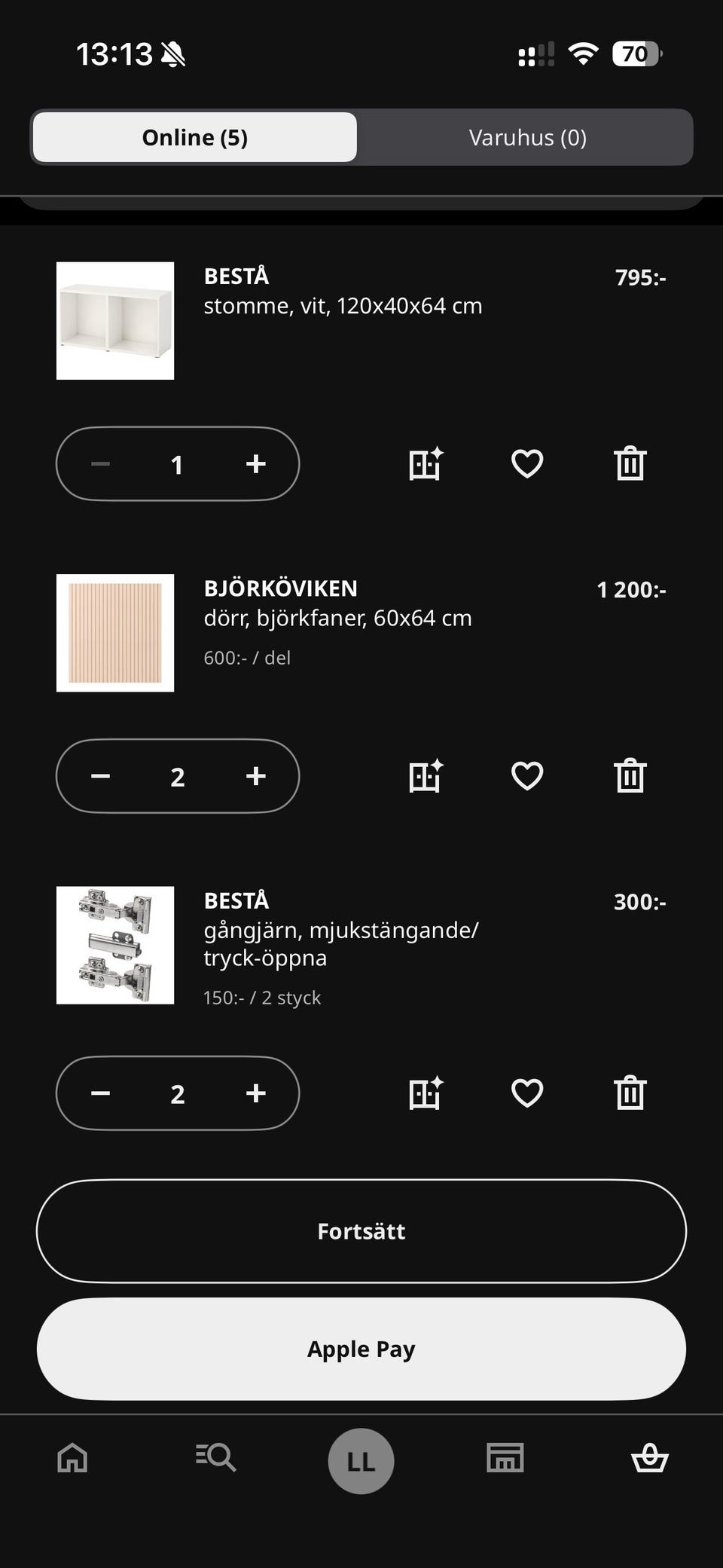Screen dimensions: 723x1568
Task: Switch to the Varuhus (0) tab
Action: [x=527, y=137]
